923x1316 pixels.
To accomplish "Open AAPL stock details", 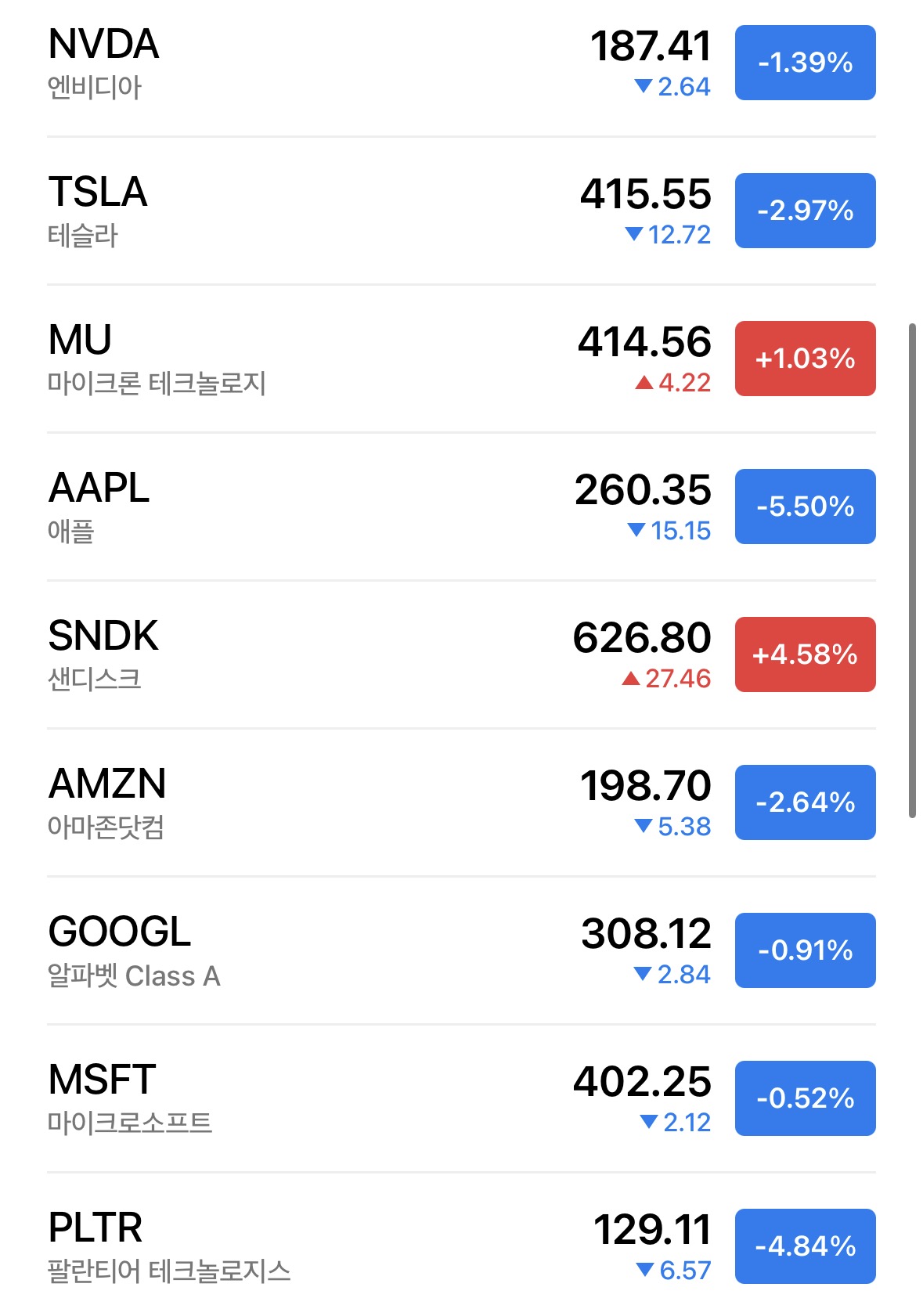I will (313, 507).
